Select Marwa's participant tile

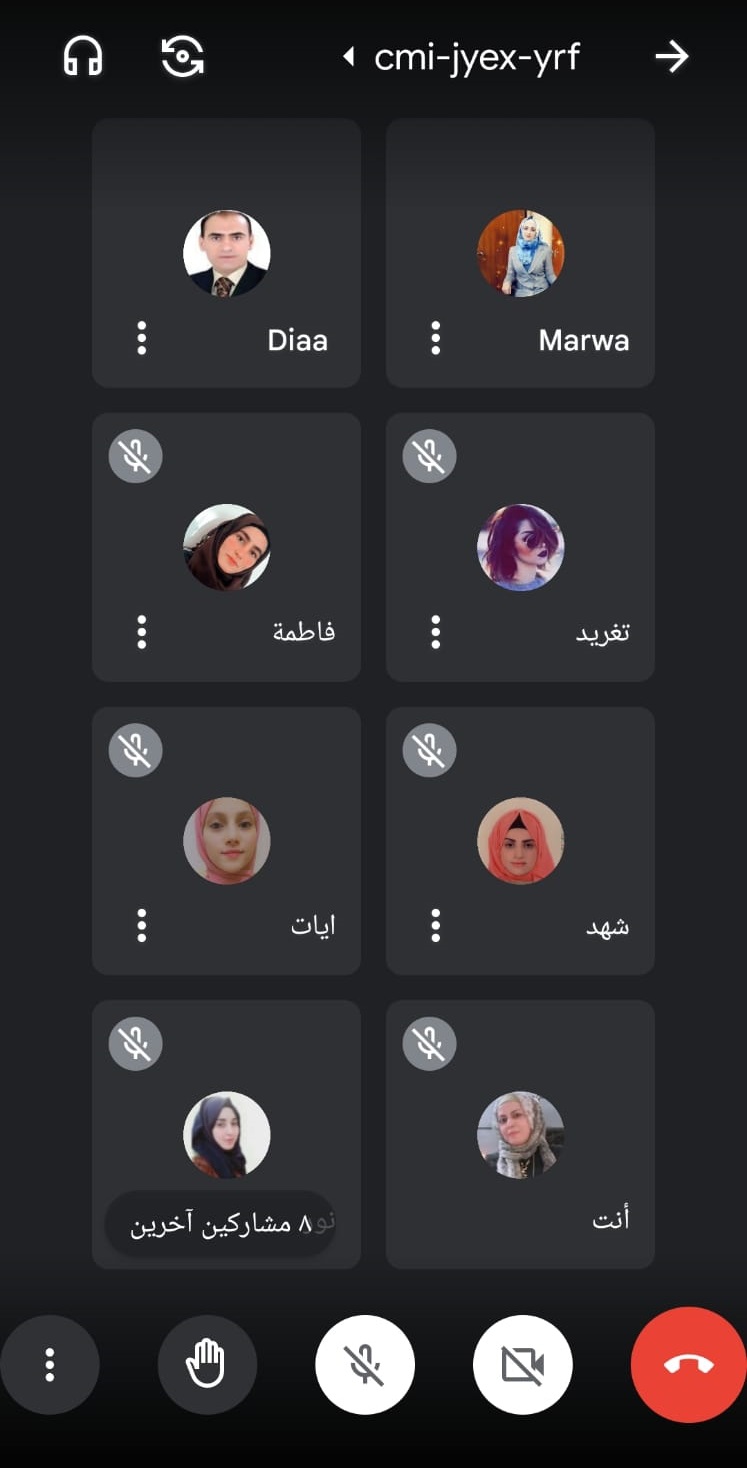pos(520,253)
